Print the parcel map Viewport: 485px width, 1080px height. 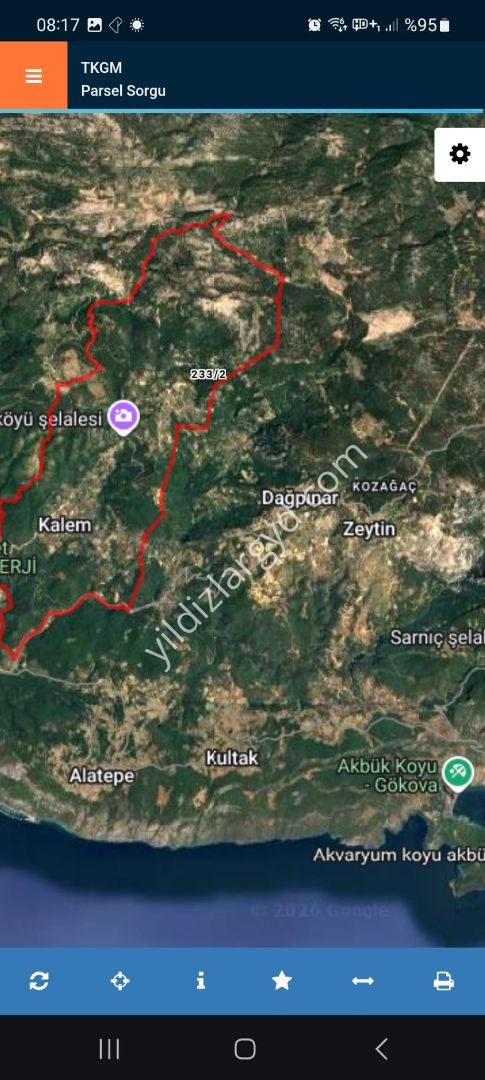[x=444, y=981]
